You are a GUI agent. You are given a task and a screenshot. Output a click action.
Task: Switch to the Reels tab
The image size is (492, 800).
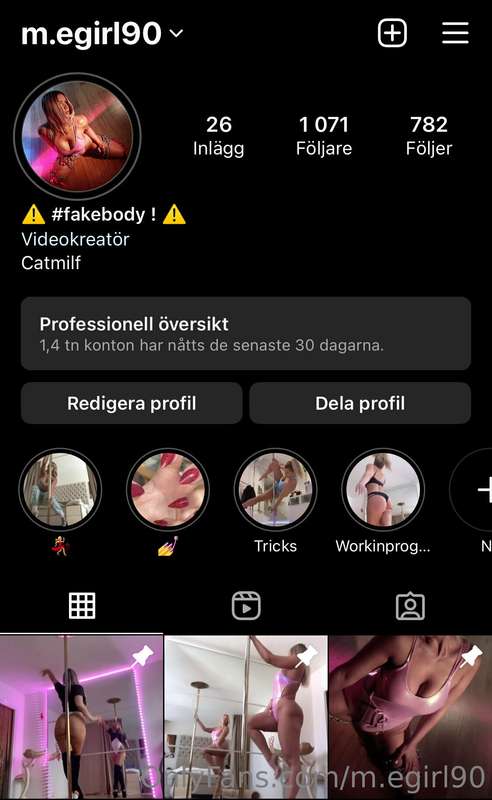[x=246, y=606]
